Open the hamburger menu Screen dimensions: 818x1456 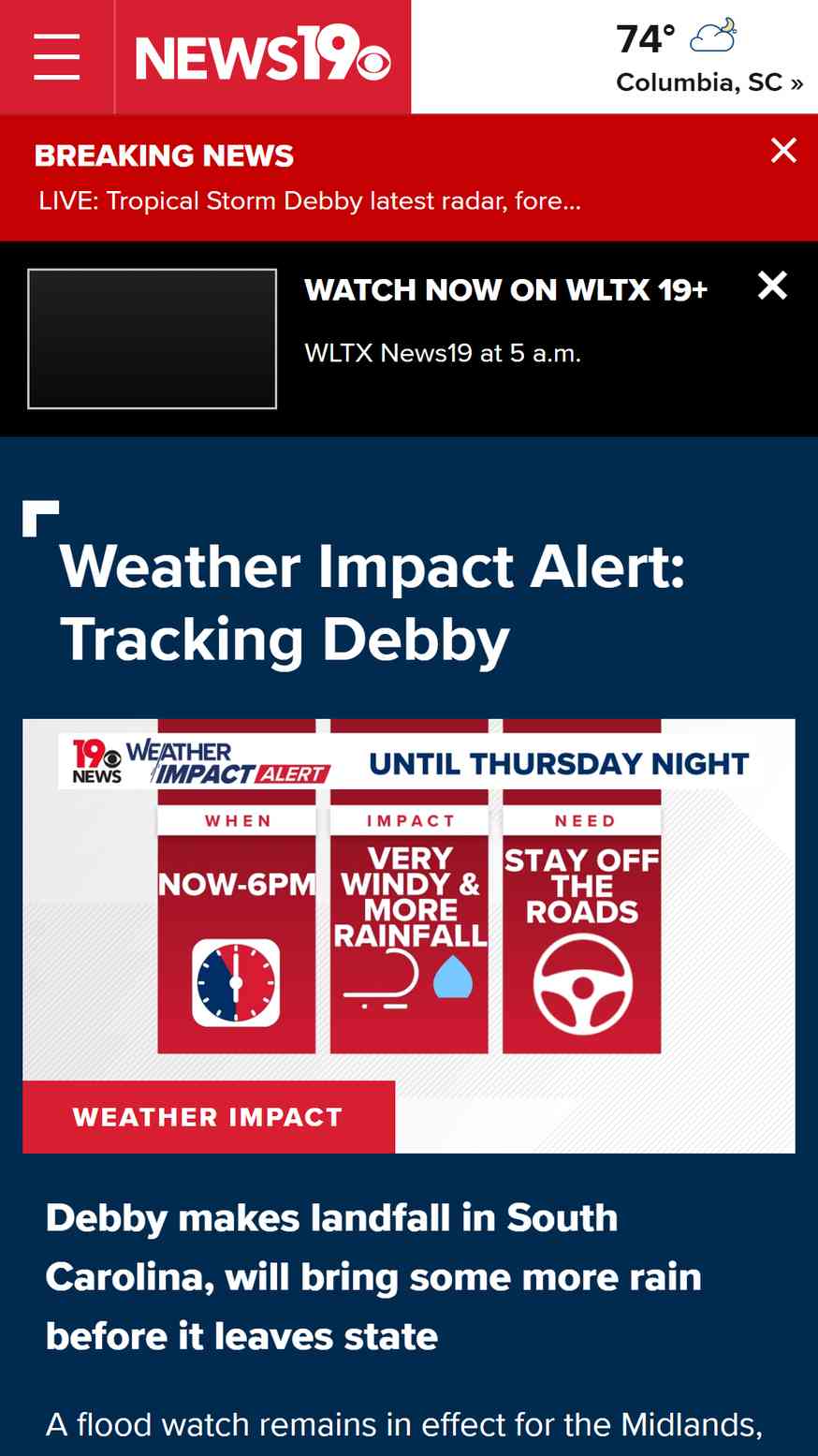[x=56, y=57]
